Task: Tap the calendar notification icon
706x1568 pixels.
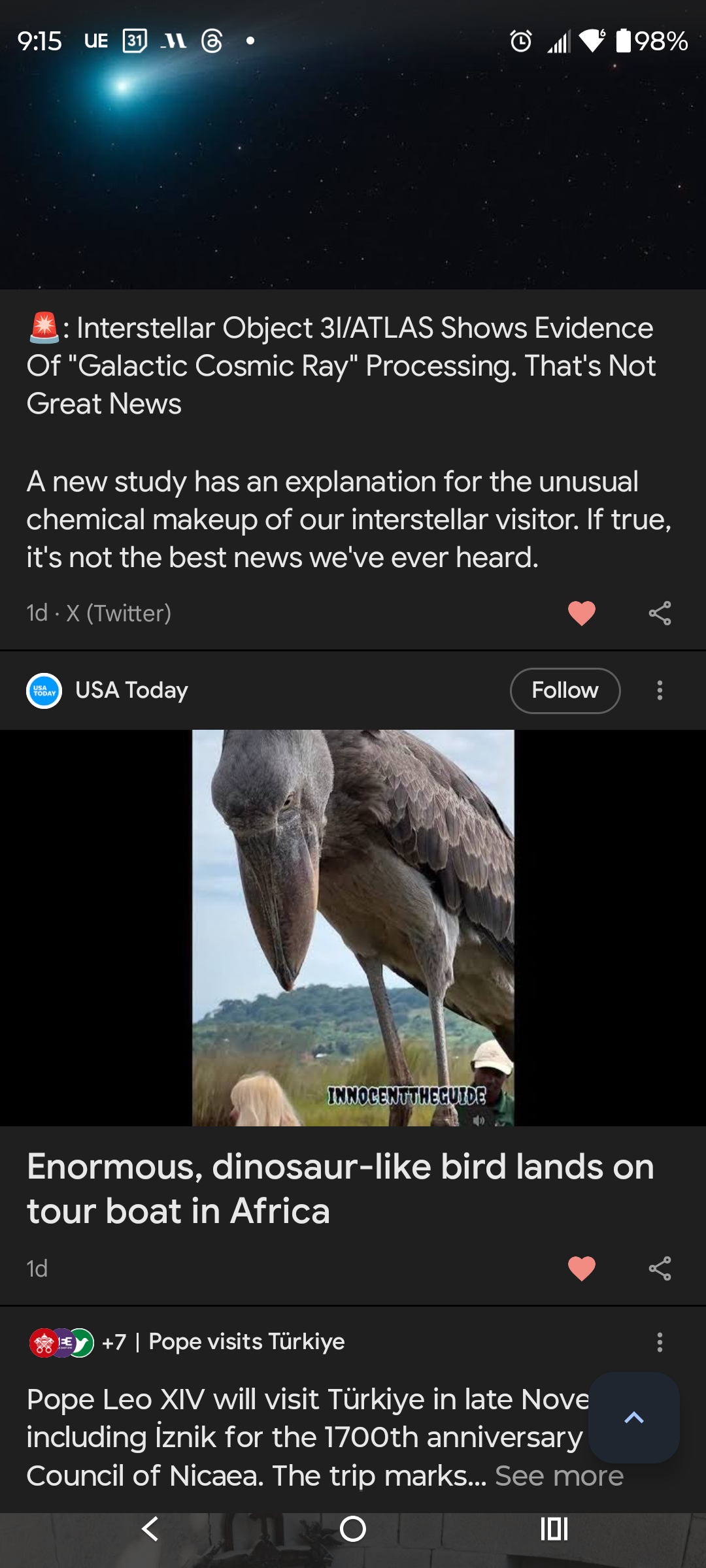Action: click(x=134, y=41)
